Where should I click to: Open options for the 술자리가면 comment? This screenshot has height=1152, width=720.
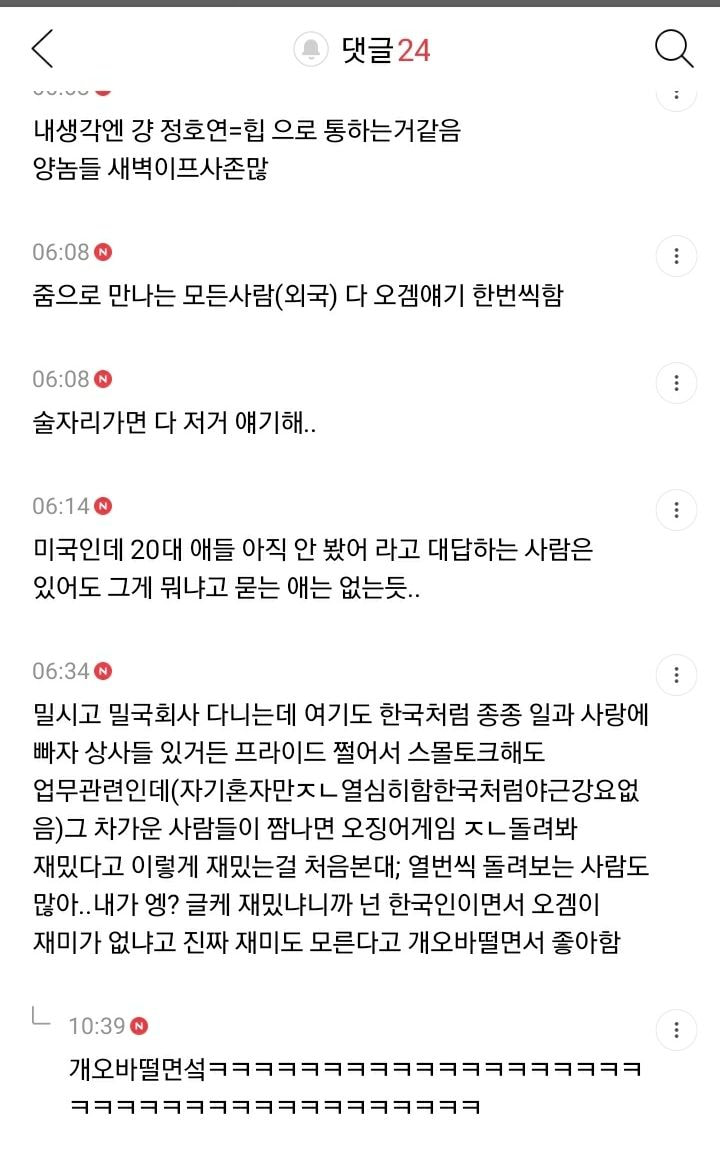click(x=676, y=383)
